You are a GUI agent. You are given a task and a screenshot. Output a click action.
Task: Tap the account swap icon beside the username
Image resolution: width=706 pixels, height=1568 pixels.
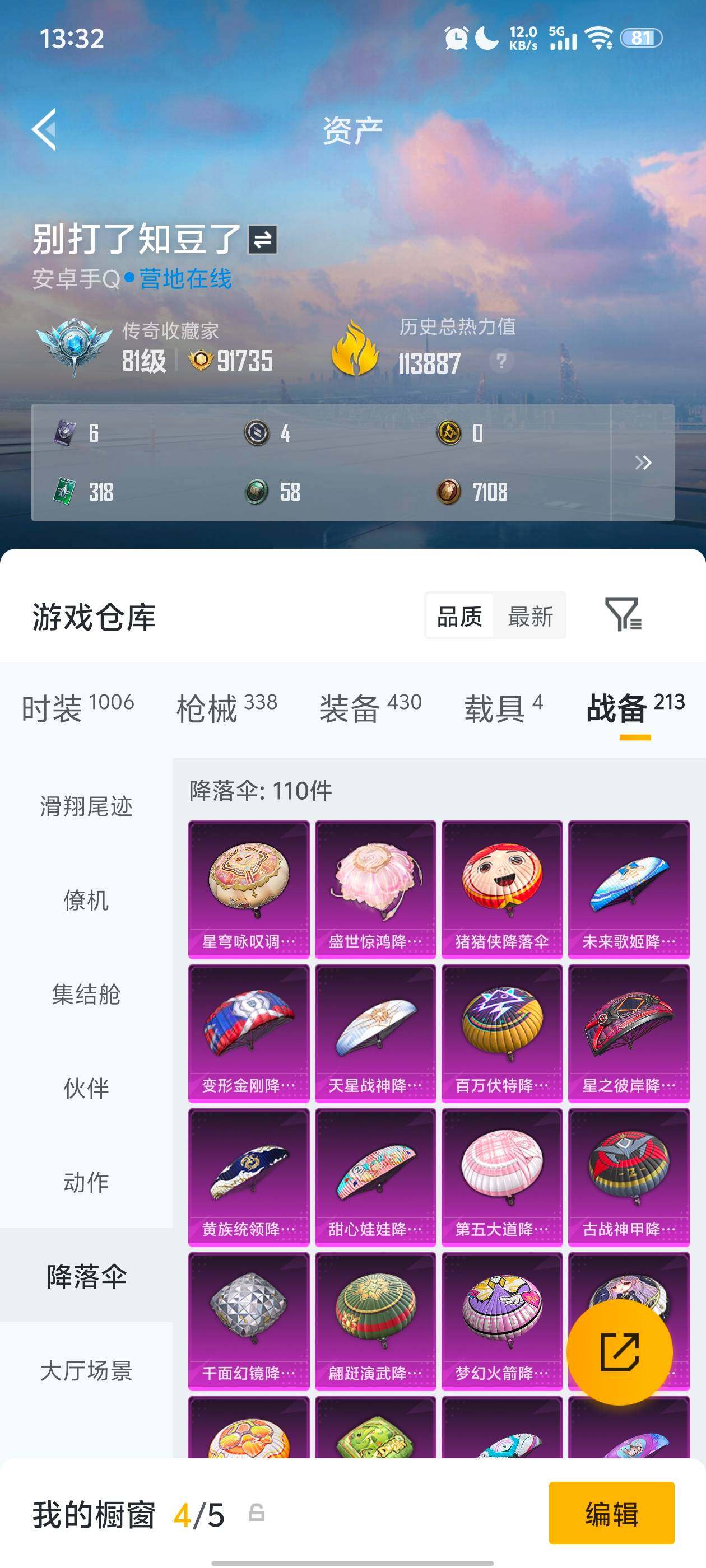263,239
